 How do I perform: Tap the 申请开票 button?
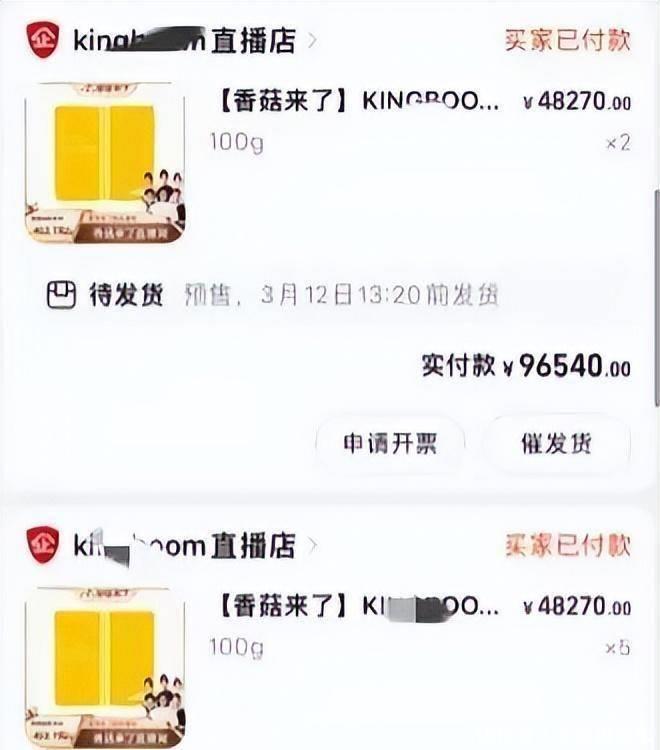390,445
